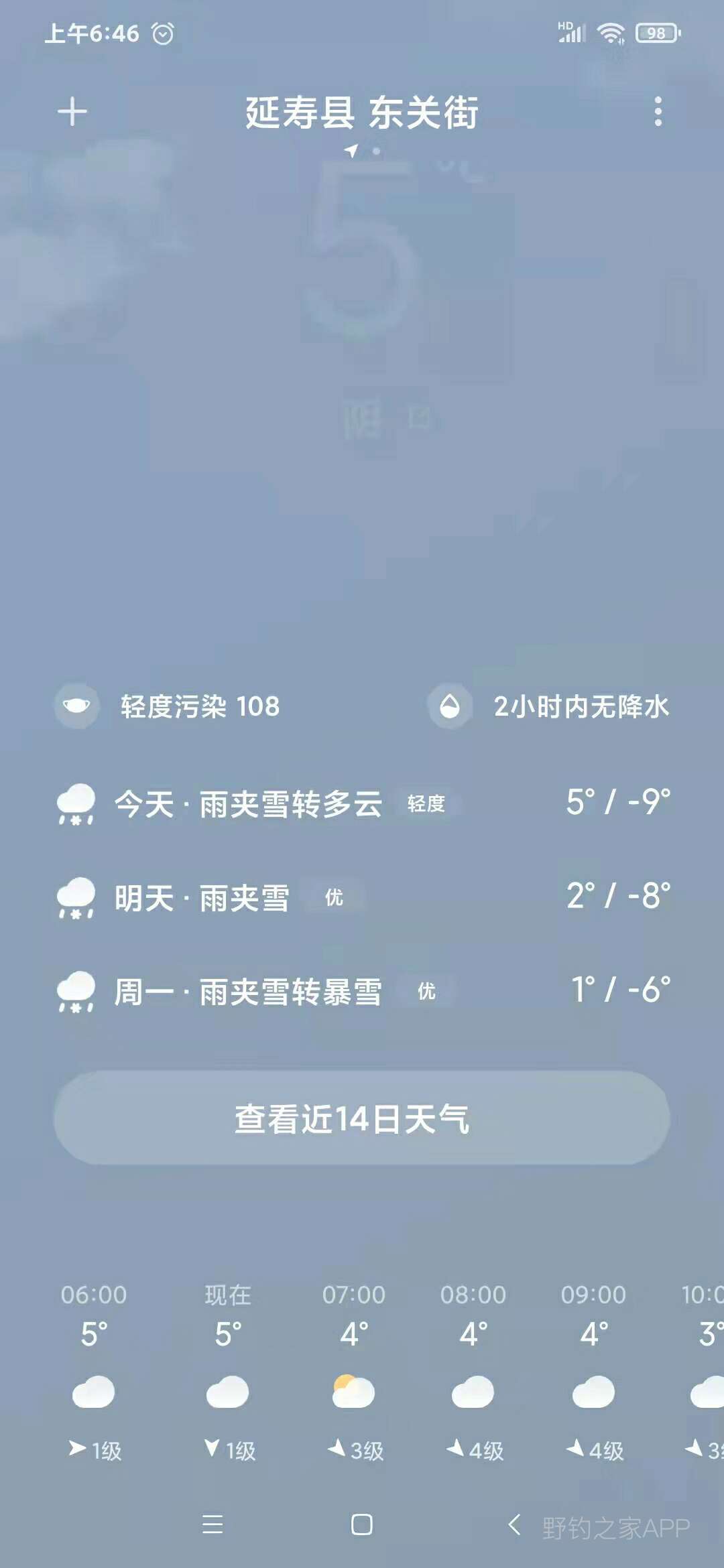The width and height of the screenshot is (724, 1568).
Task: Open tomorrow's forecast 明天·雨夹雪
Action: coord(362,897)
